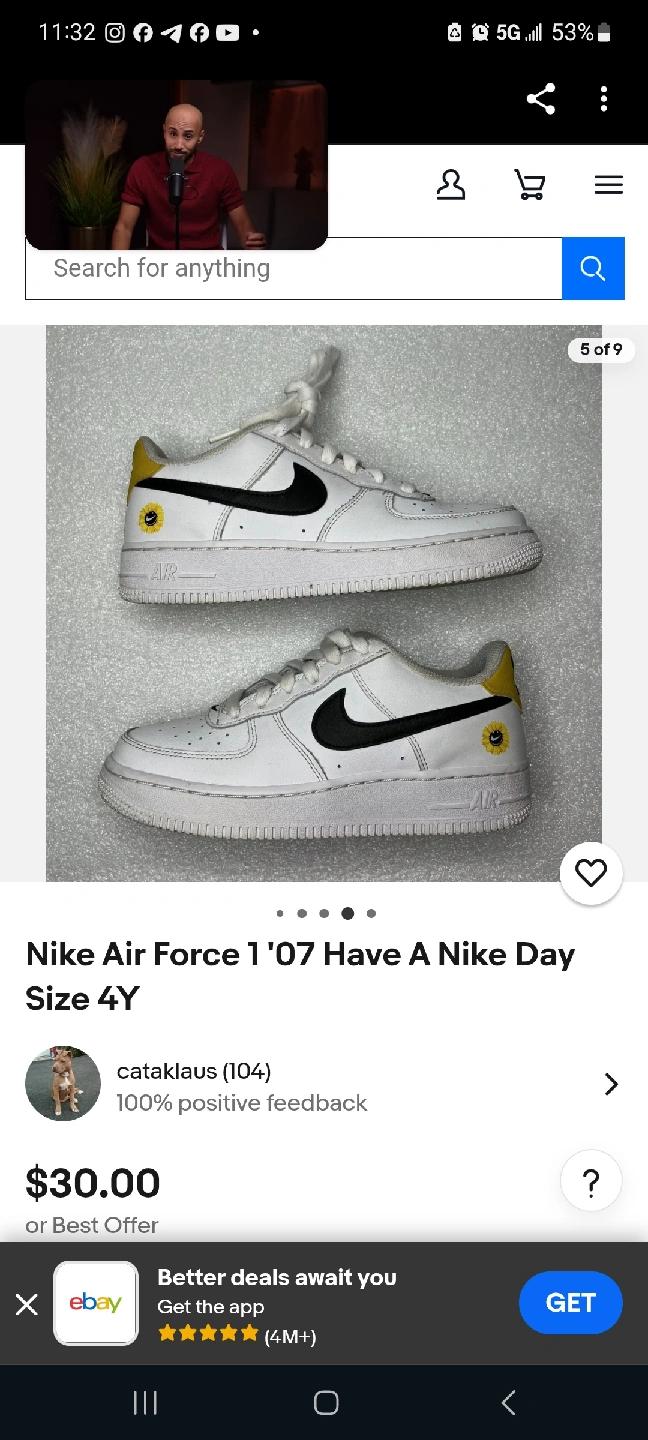Open the floating picture-in-picture video
This screenshot has width=648, height=1440.
[176, 165]
